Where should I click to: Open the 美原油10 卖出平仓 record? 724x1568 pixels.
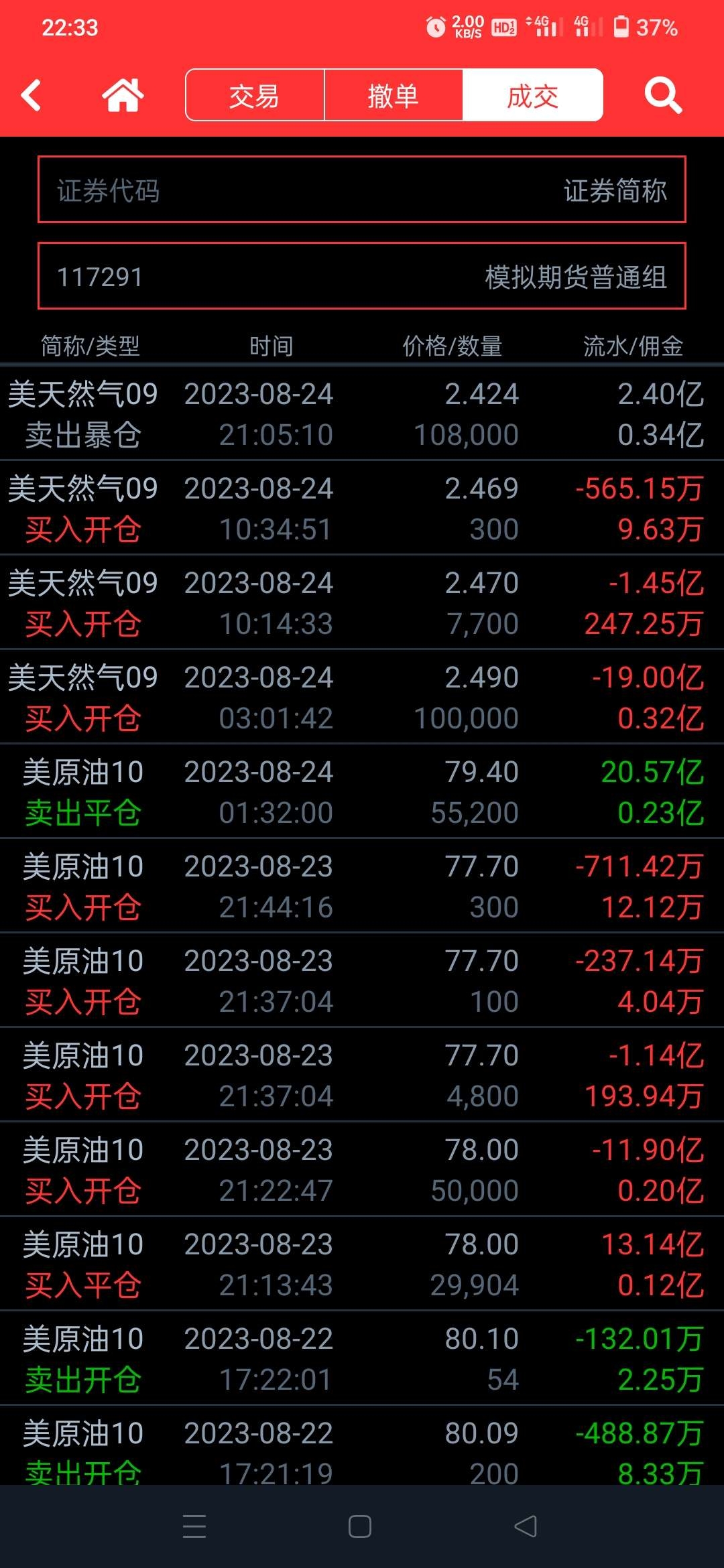point(362,791)
